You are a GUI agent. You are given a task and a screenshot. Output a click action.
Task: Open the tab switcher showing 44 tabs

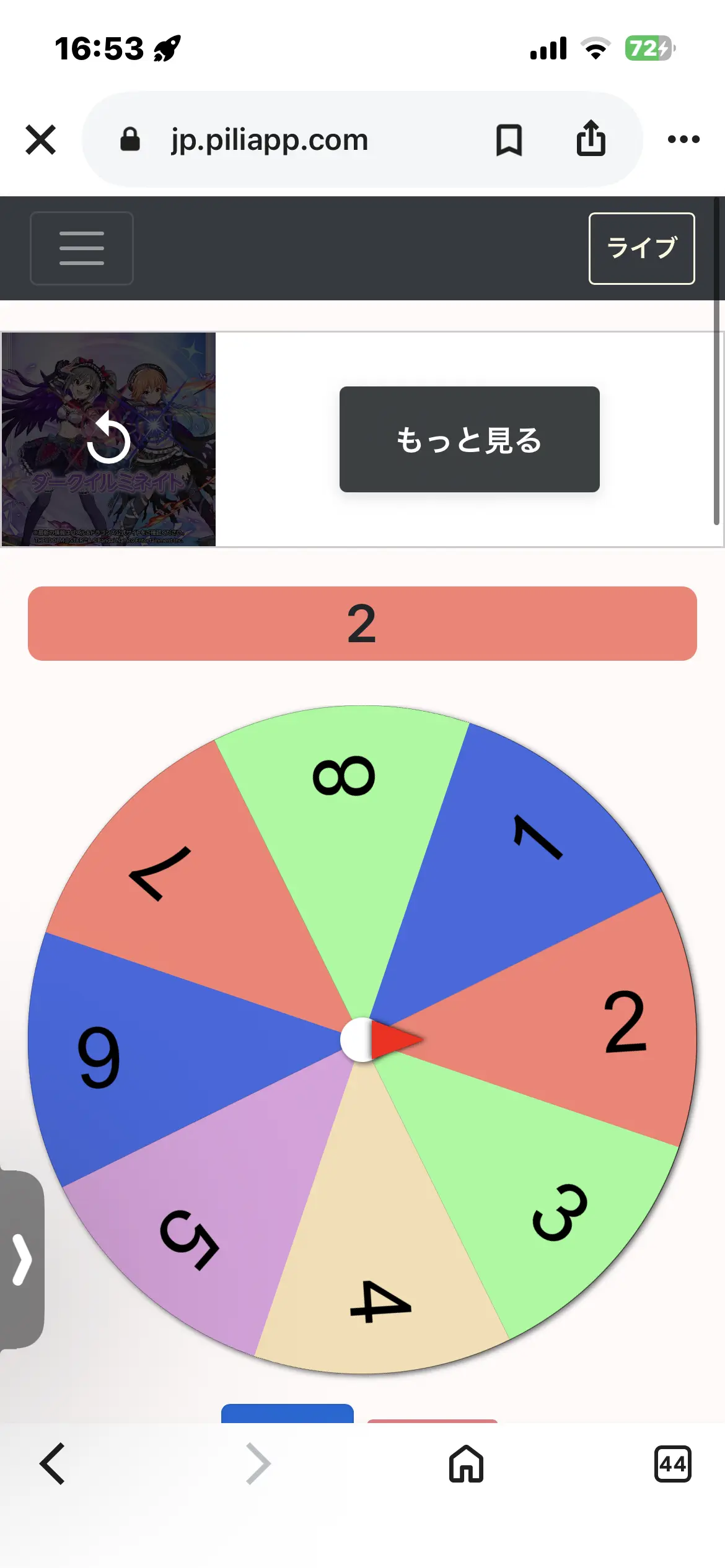coord(672,1464)
